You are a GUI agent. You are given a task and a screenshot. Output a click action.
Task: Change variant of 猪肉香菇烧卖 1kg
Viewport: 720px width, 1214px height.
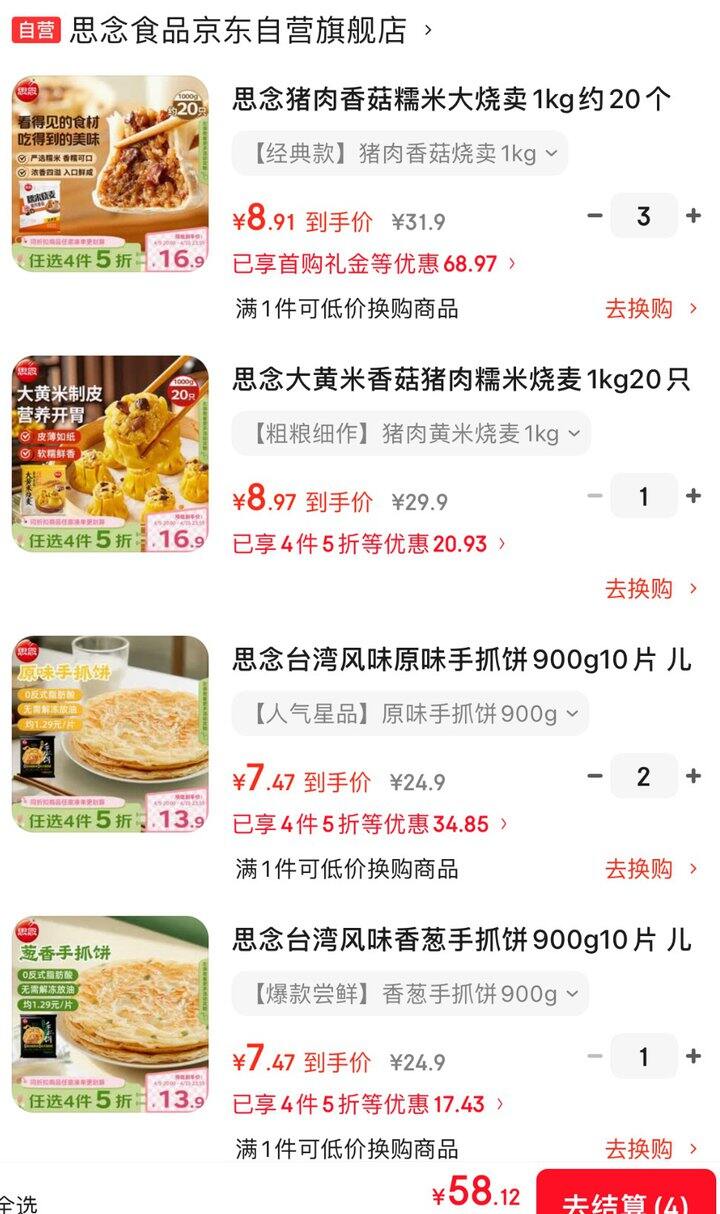tap(400, 154)
